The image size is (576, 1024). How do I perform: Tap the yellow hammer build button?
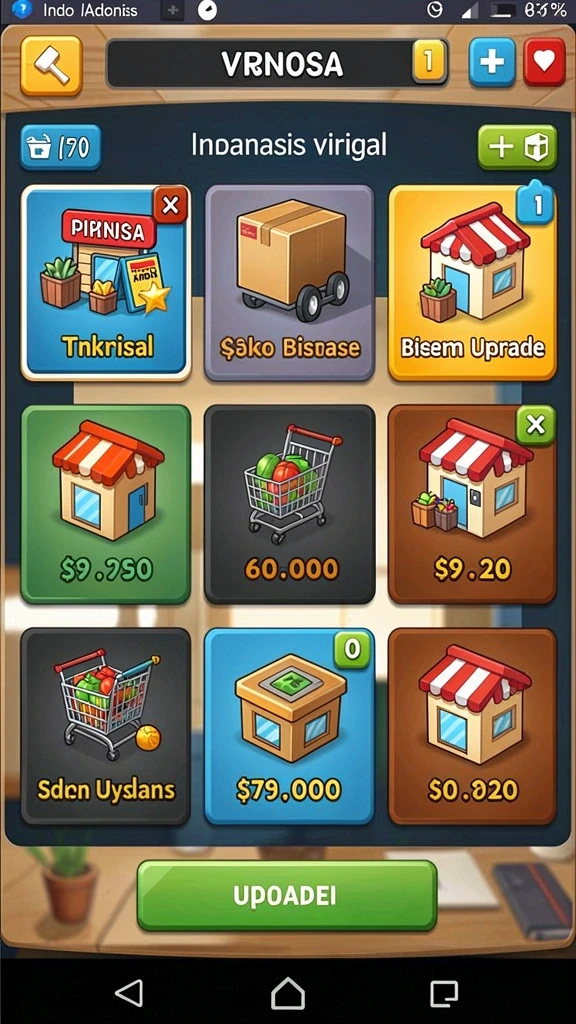pyautogui.click(x=52, y=65)
